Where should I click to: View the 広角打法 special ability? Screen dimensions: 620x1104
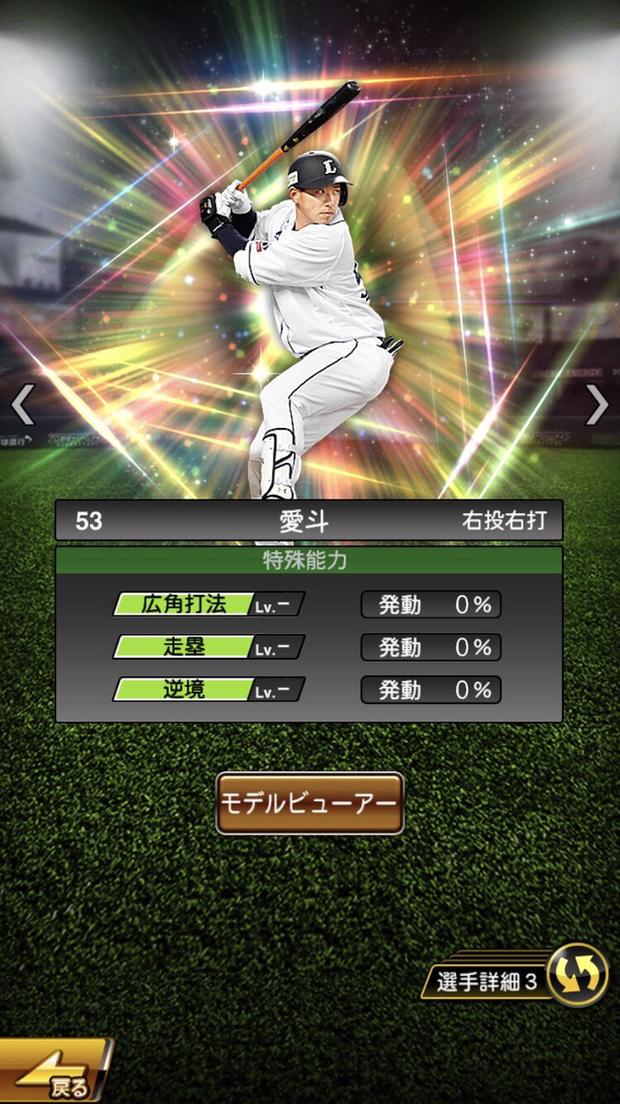(x=208, y=604)
